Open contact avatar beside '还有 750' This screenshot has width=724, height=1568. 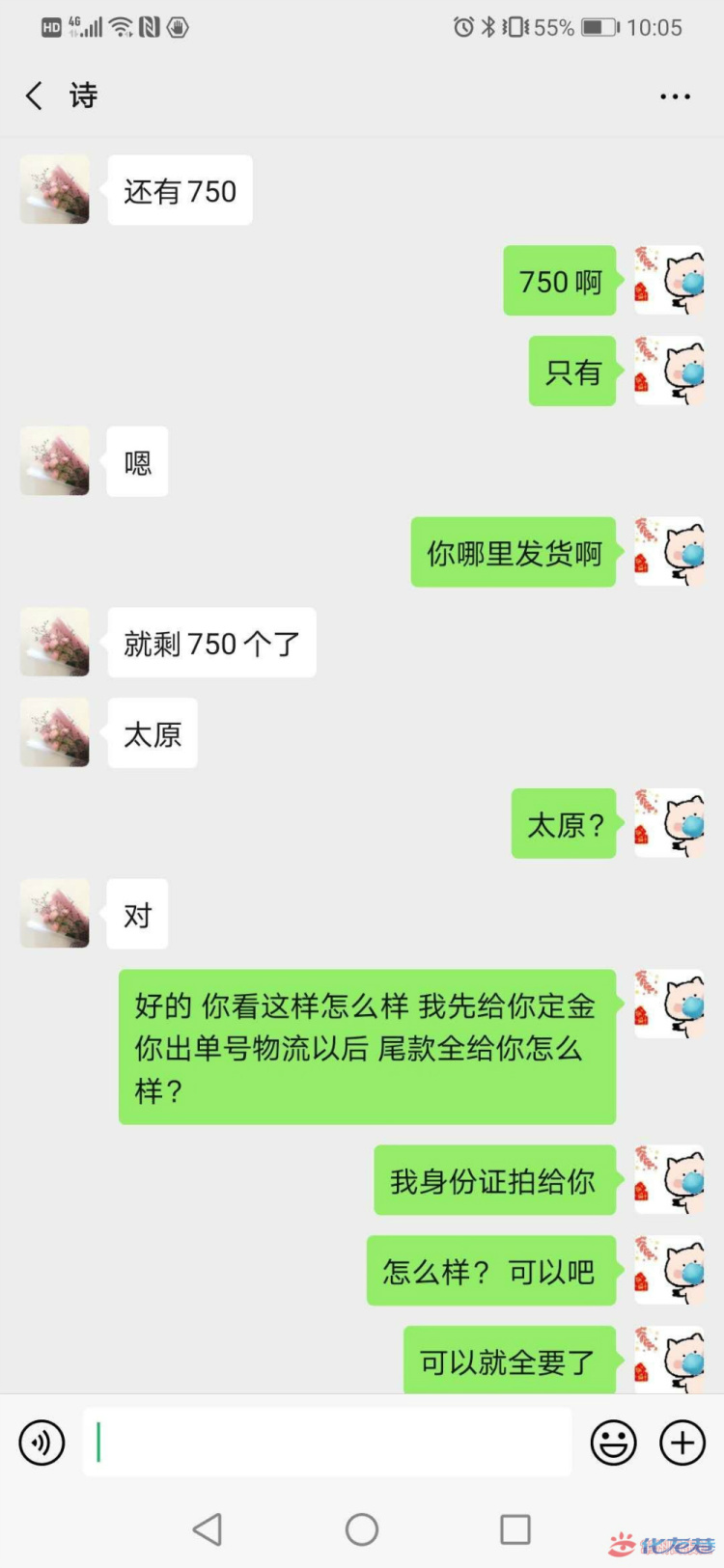tap(55, 190)
